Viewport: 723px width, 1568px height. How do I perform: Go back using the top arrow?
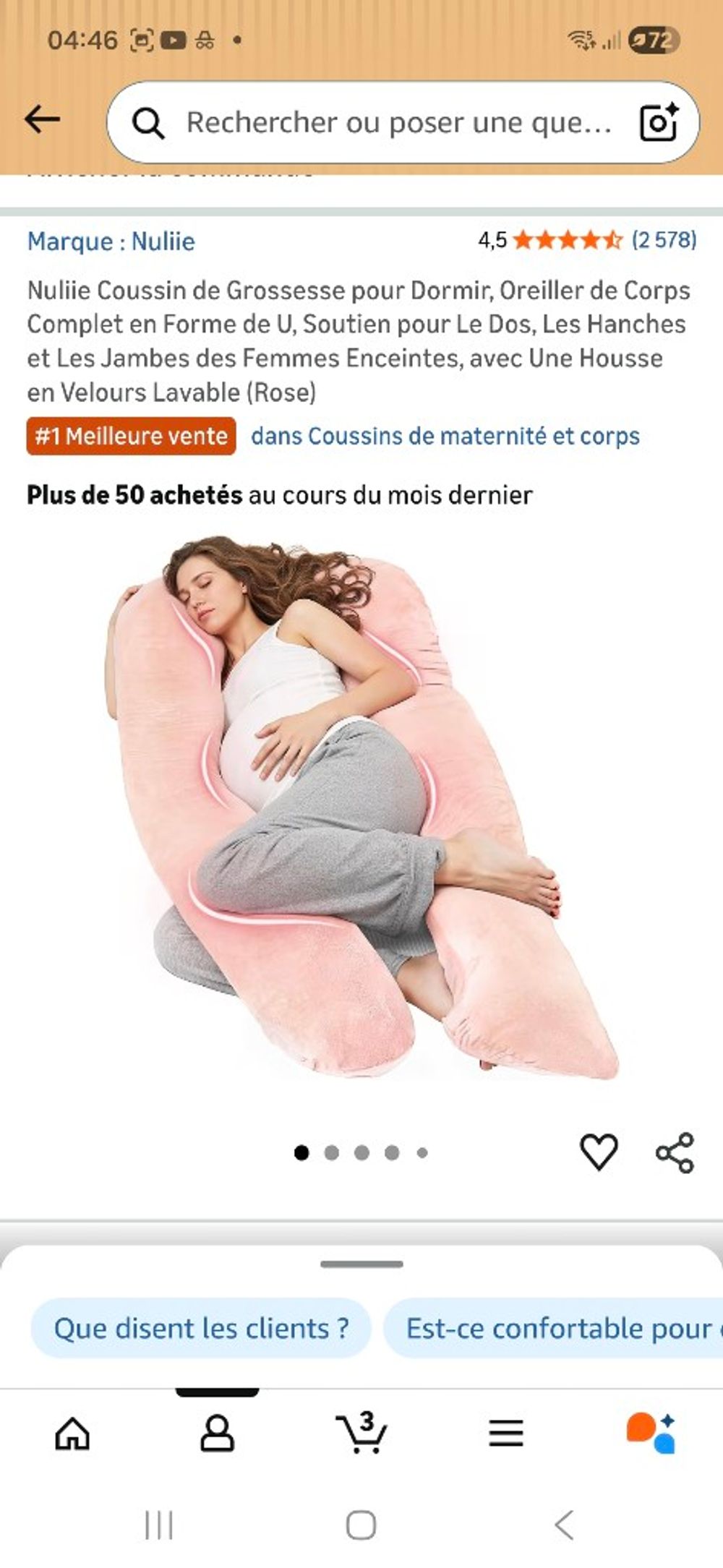click(42, 120)
